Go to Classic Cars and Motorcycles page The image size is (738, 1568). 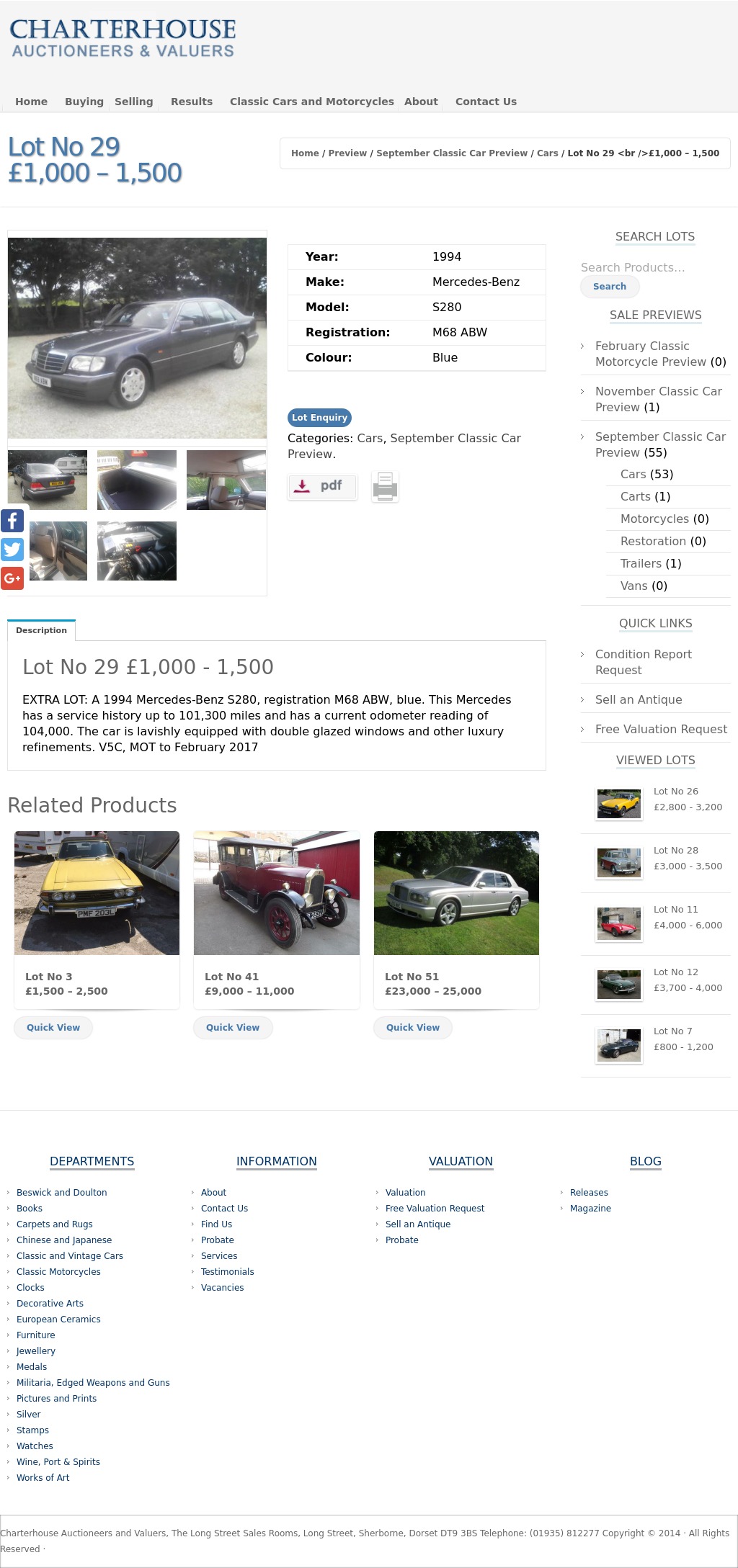pyautogui.click(x=311, y=102)
